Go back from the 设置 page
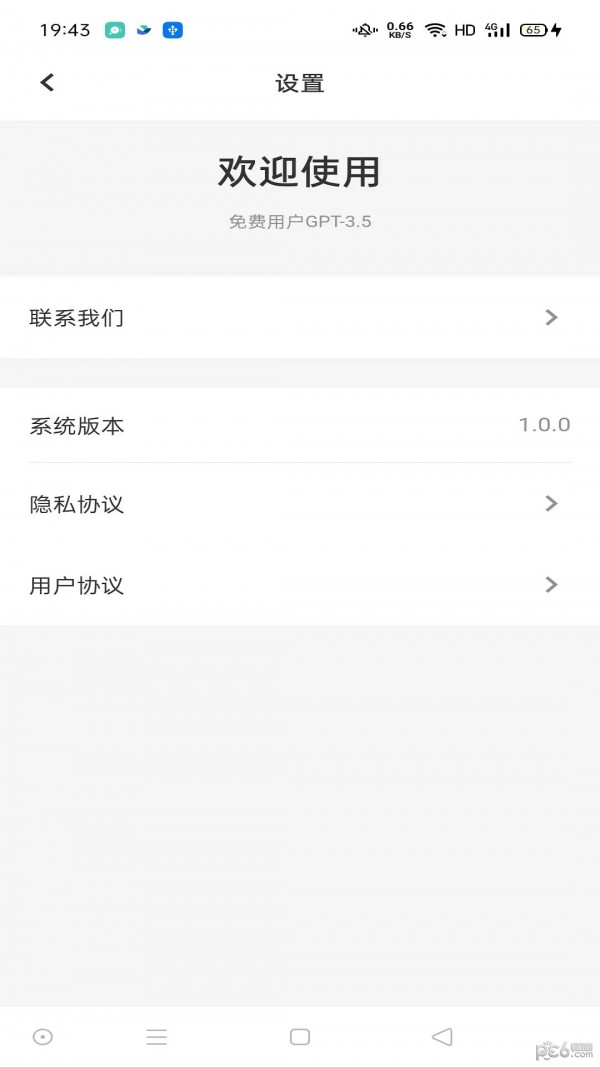The image size is (600, 1067). click(x=47, y=83)
